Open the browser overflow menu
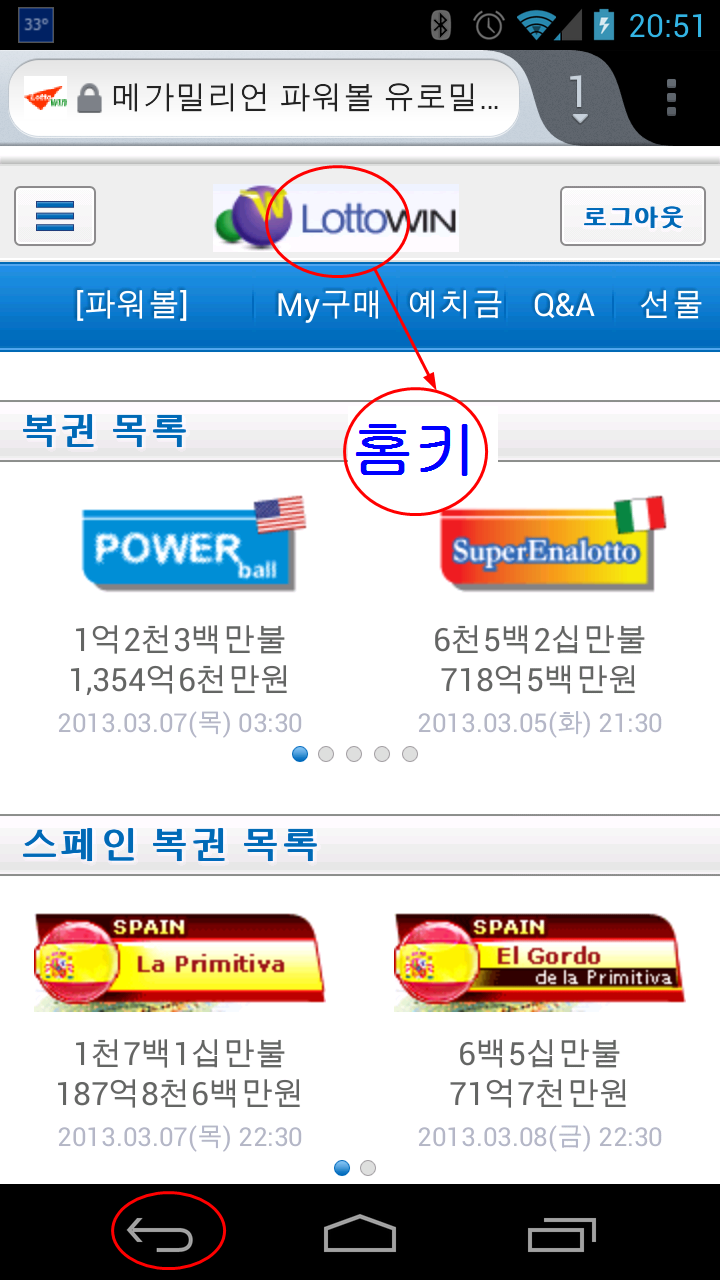Screen dimensions: 720x1280 [x=671, y=98]
